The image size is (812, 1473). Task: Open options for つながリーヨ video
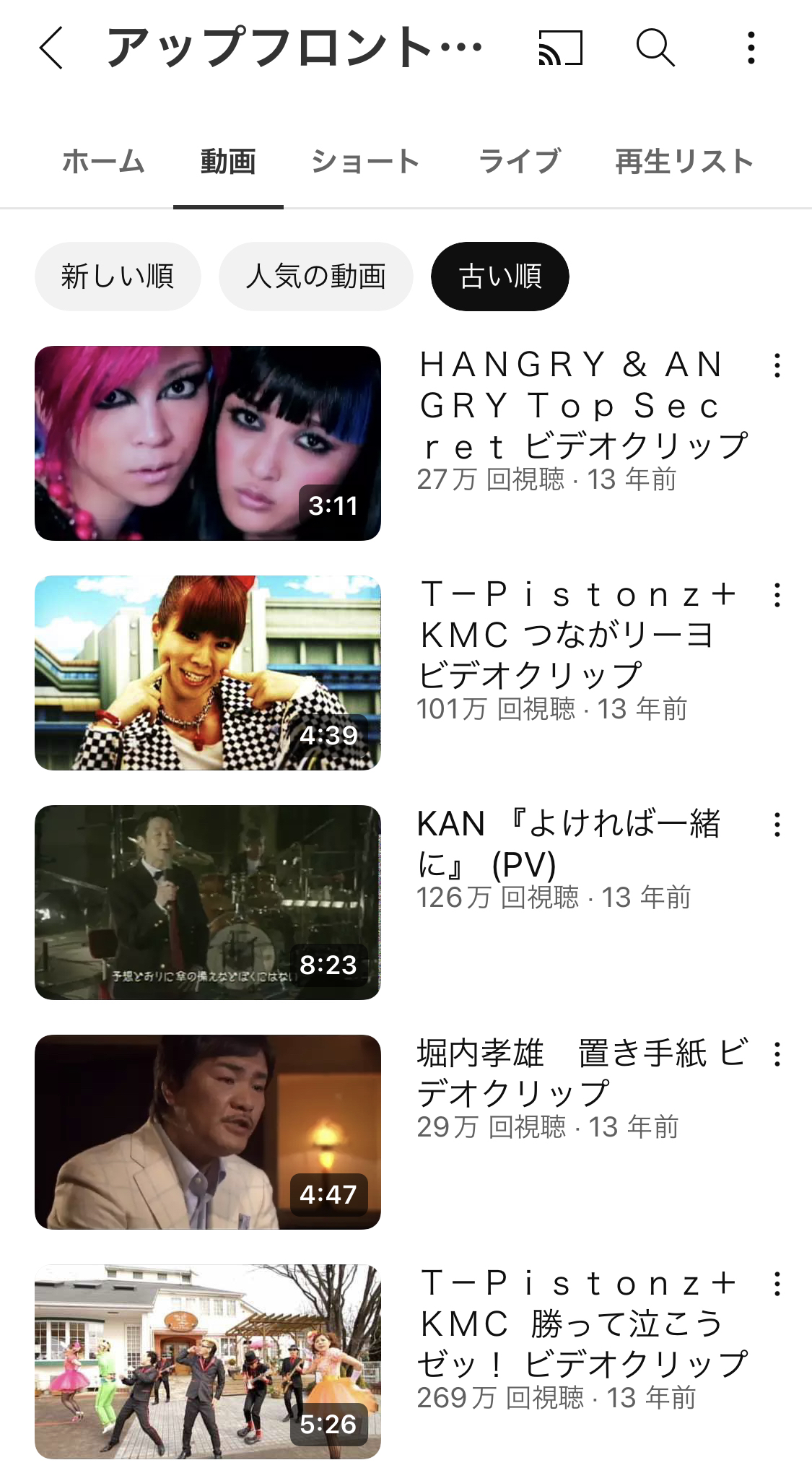777,595
